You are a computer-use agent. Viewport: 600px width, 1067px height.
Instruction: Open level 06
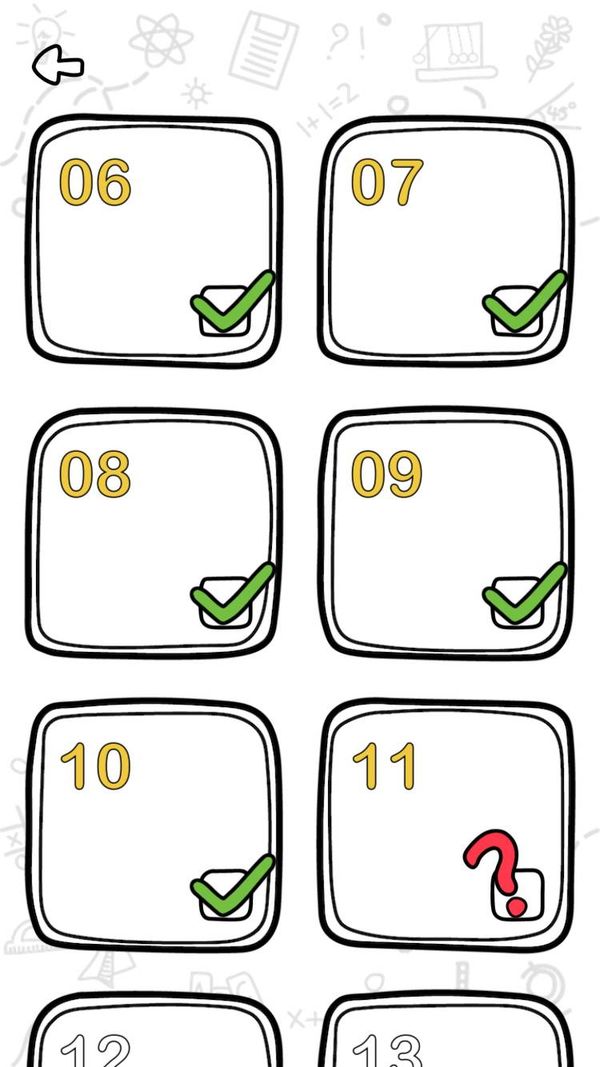click(x=154, y=241)
